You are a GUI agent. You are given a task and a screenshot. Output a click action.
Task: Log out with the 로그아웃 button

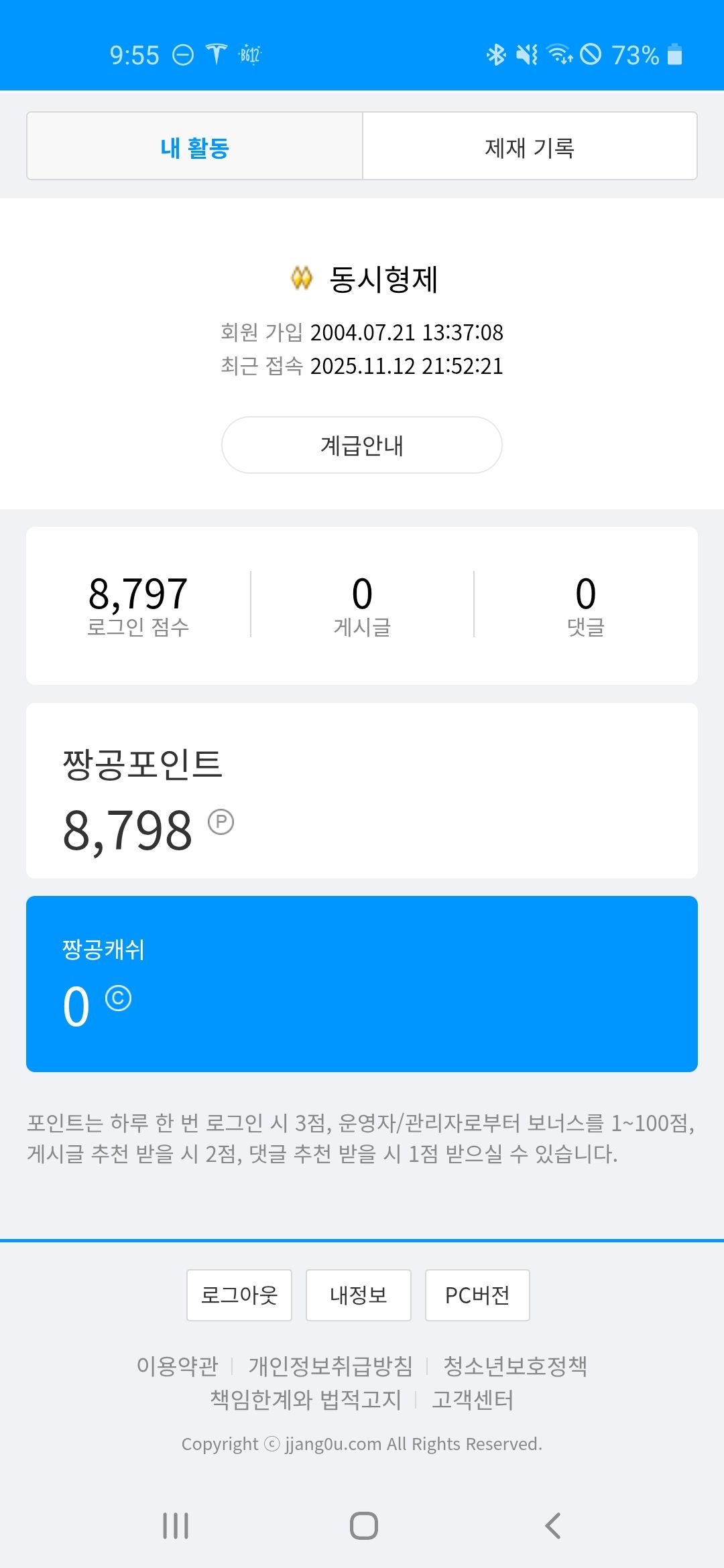[x=239, y=1295]
